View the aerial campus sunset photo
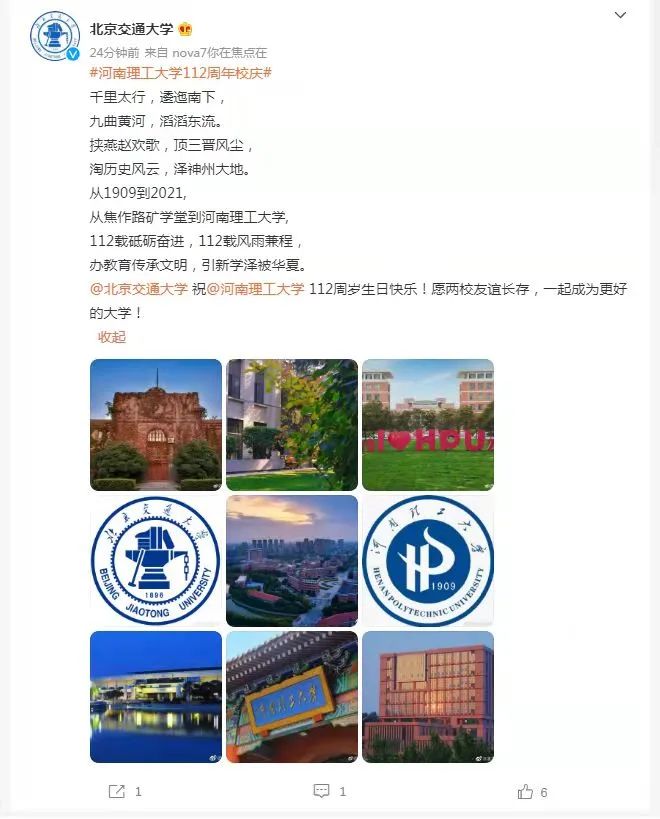Viewport: 660px width, 819px height. click(x=292, y=561)
